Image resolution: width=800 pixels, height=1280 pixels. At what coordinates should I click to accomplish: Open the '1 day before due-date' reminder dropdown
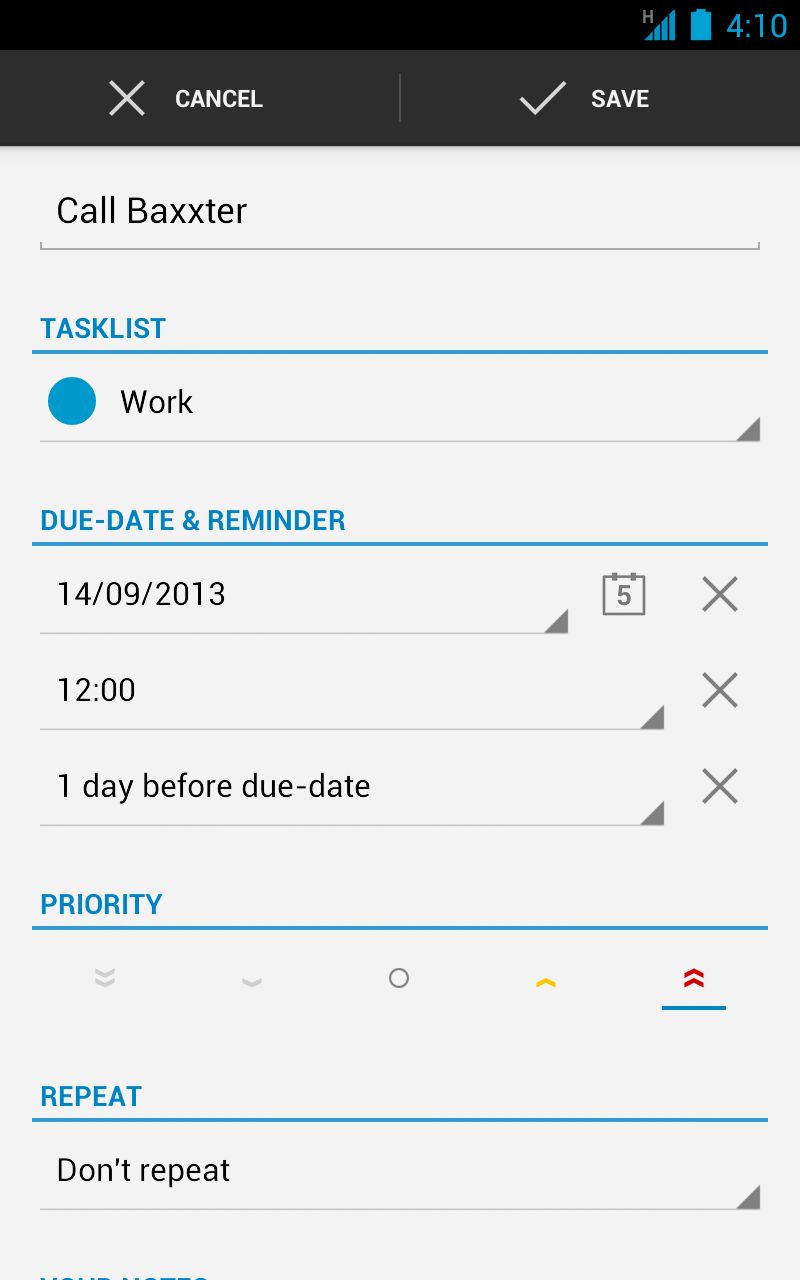[350, 786]
